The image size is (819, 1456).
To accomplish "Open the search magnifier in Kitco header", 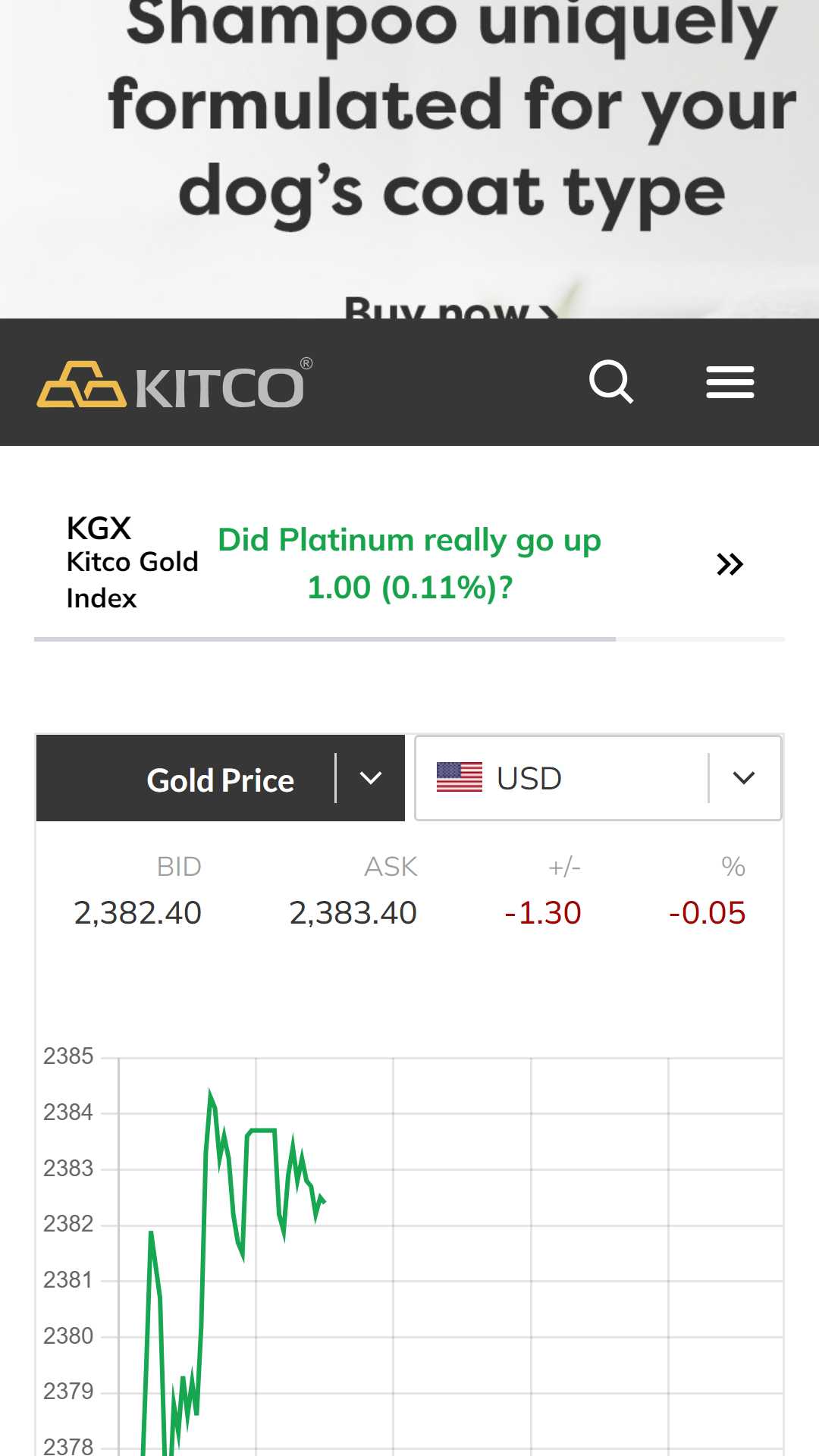I will (x=611, y=381).
